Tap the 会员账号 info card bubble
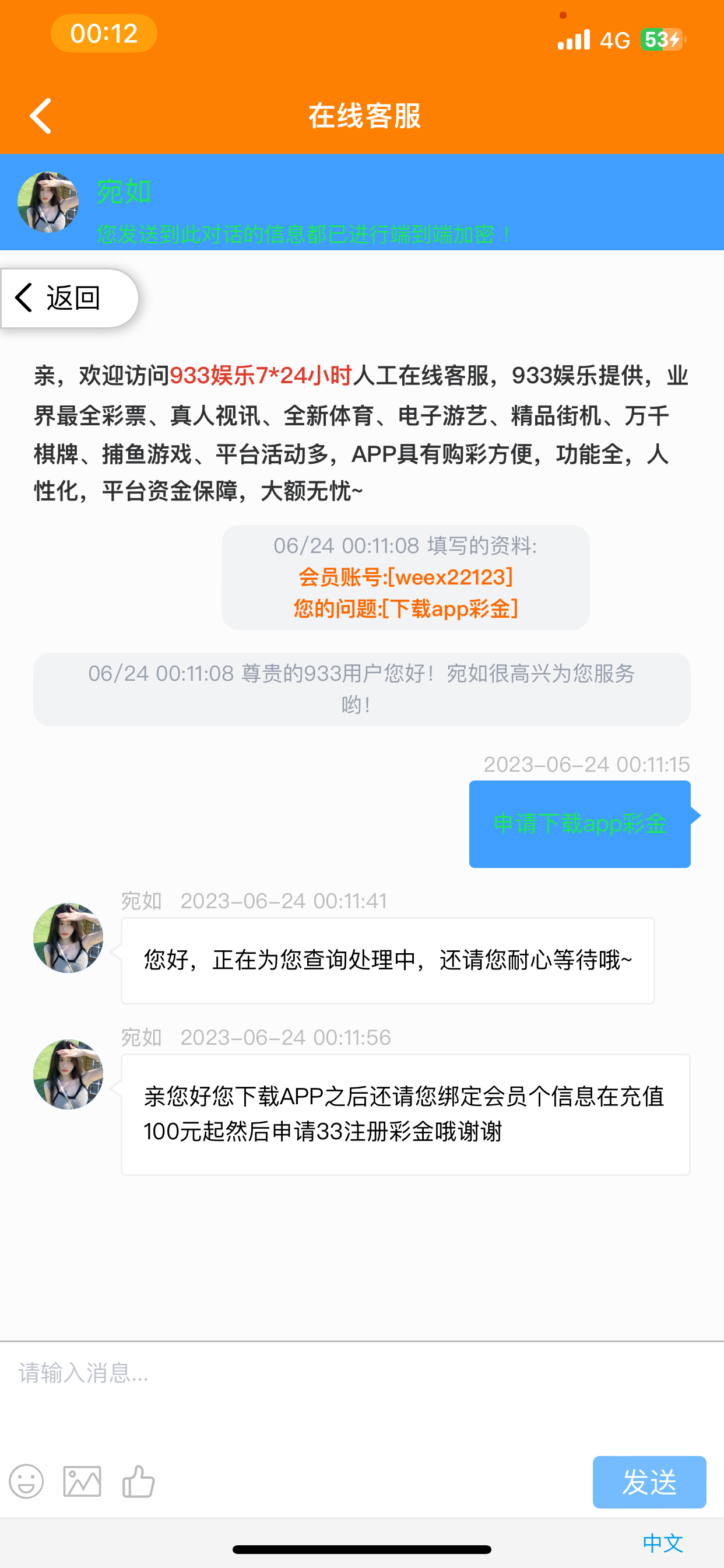The image size is (724, 1568). (x=405, y=578)
